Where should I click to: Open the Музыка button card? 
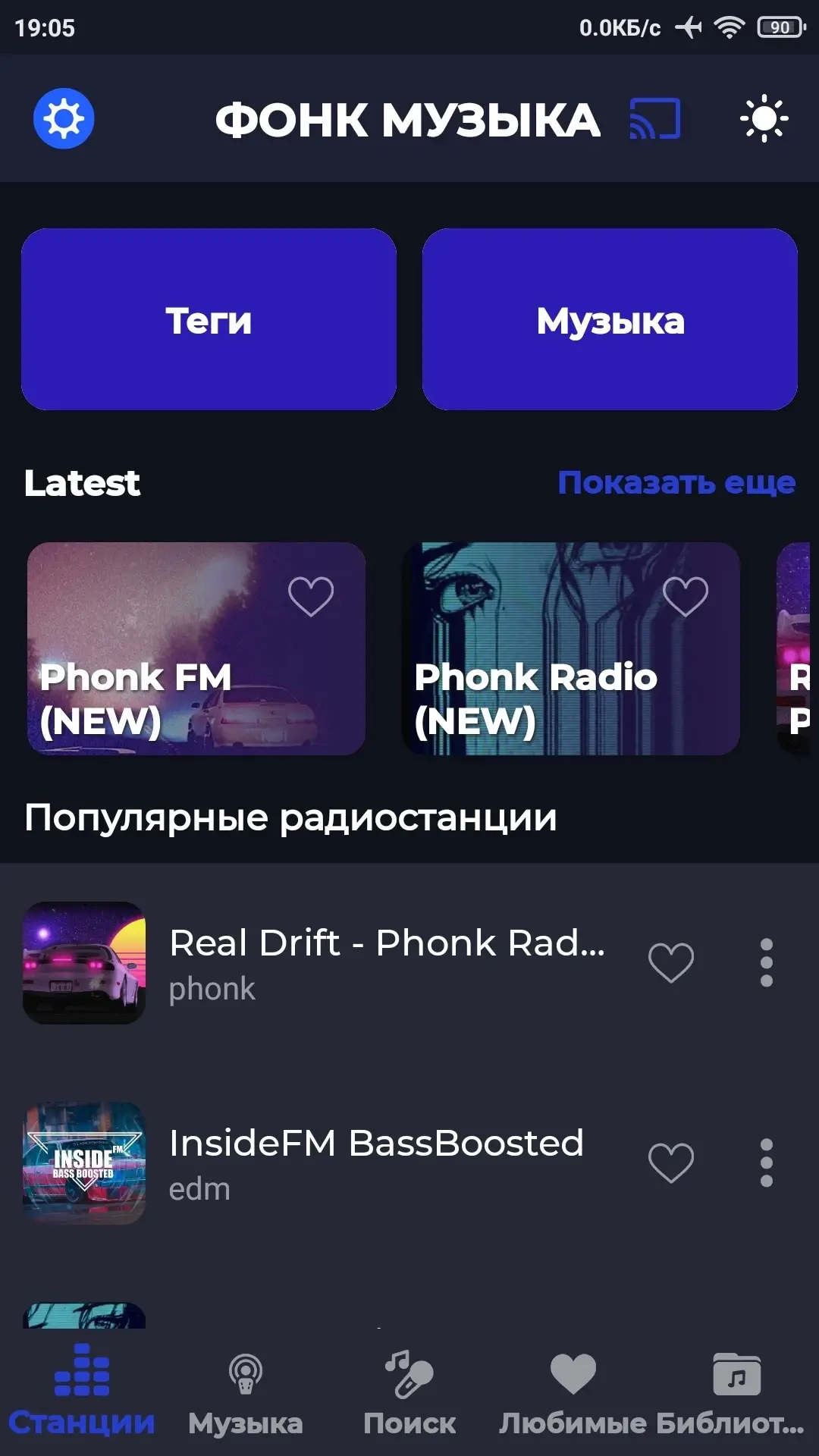[x=610, y=319]
